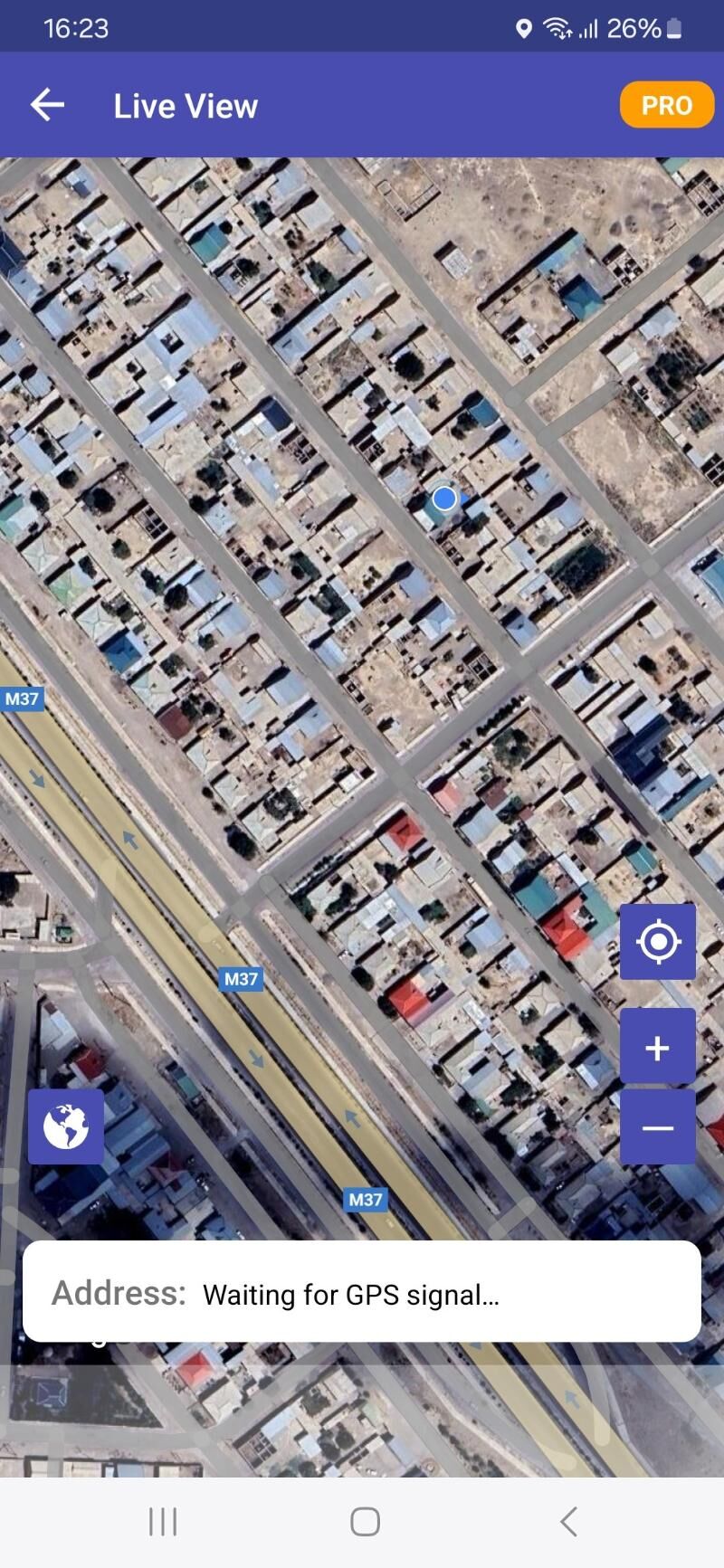This screenshot has width=724, height=1568.
Task: Zoom out with the minus button
Action: pyautogui.click(x=658, y=1127)
